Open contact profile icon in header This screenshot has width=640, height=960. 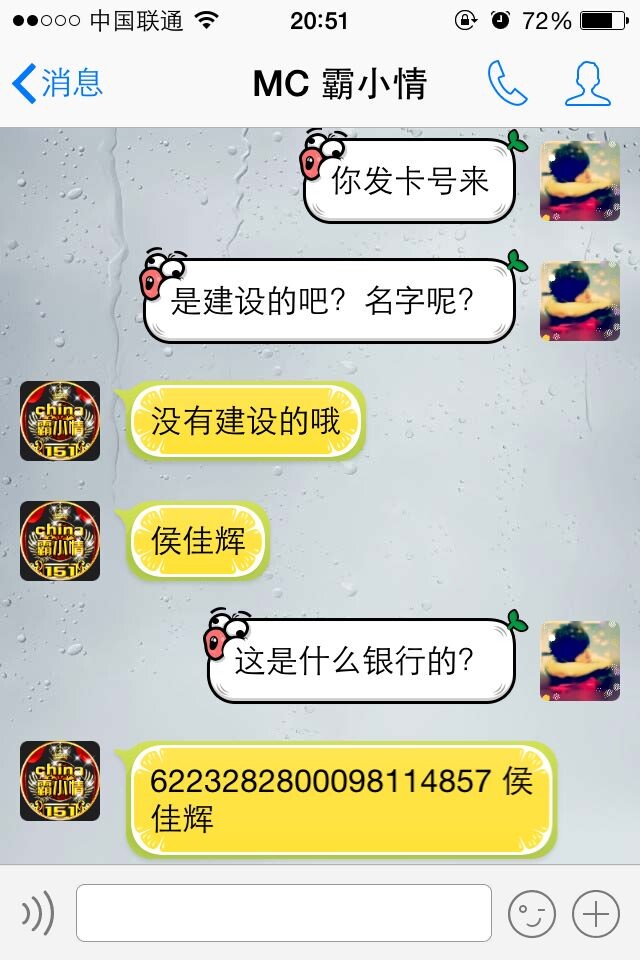587,84
